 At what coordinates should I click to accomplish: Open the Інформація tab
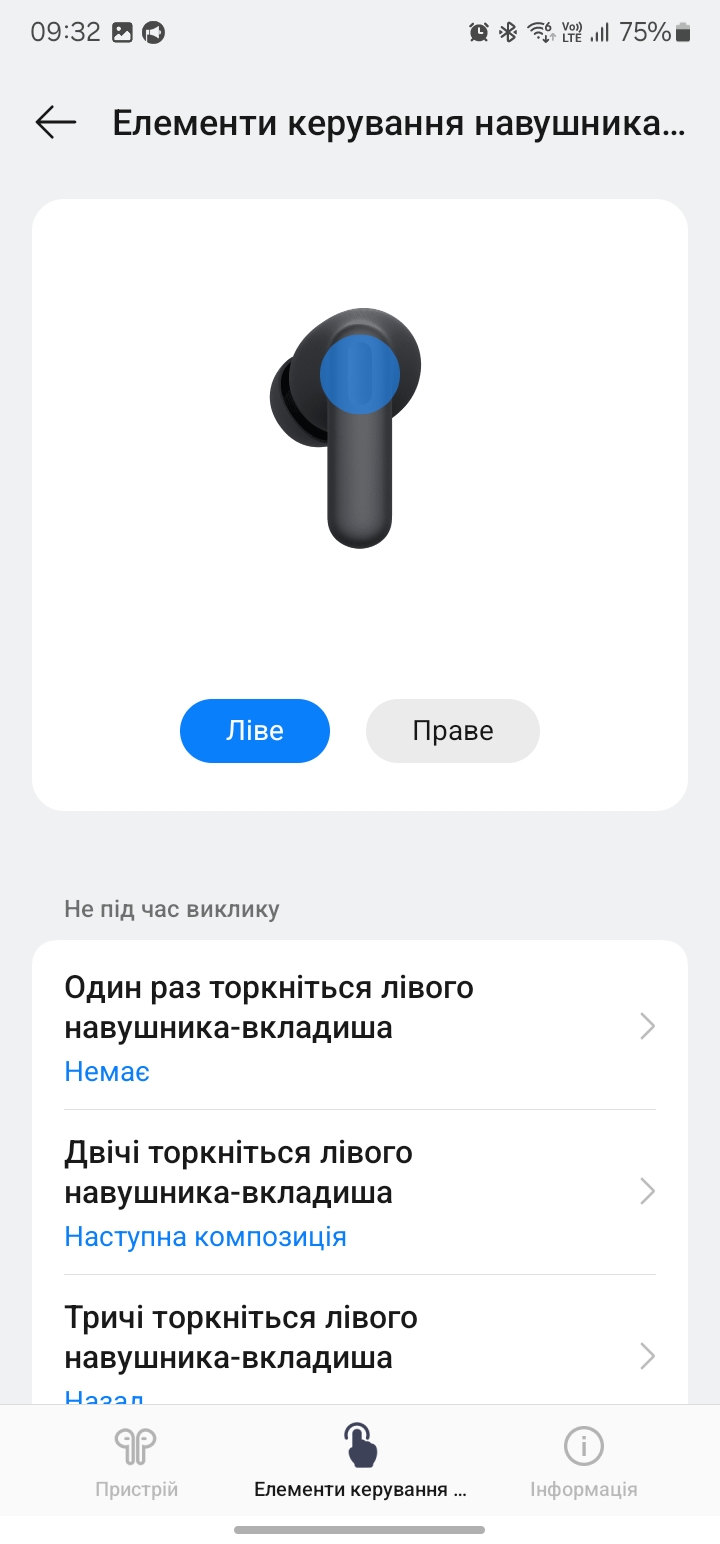pyautogui.click(x=583, y=1462)
